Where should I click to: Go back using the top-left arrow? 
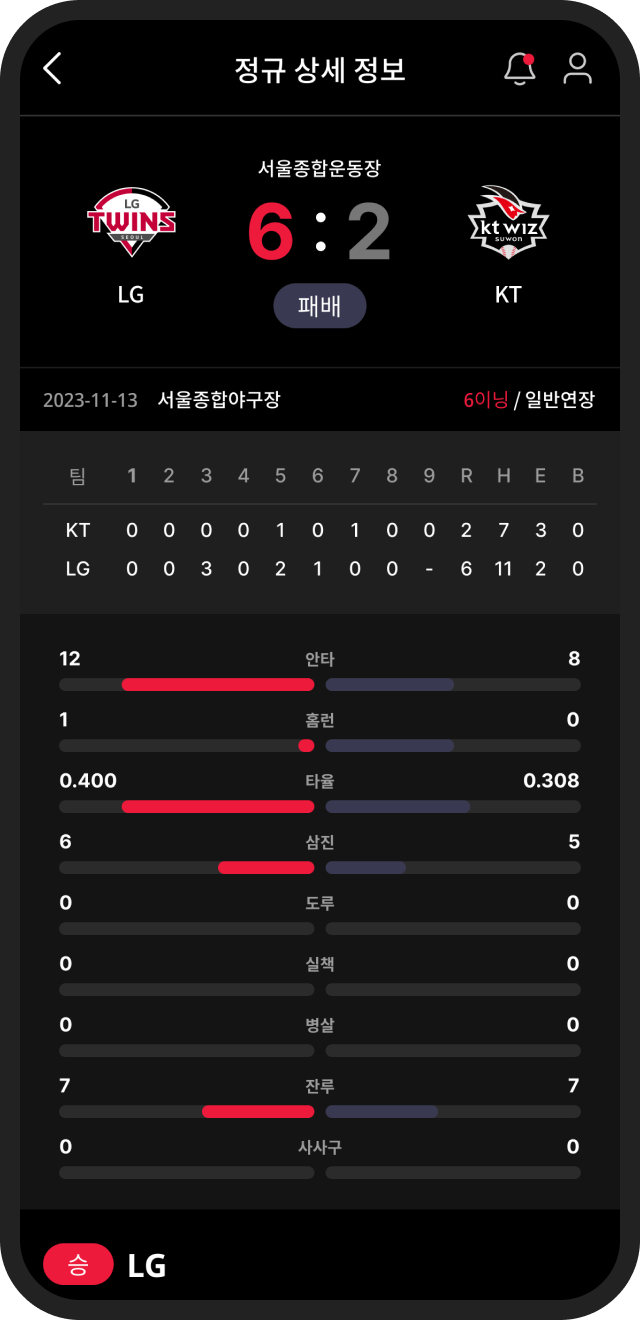[x=53, y=69]
